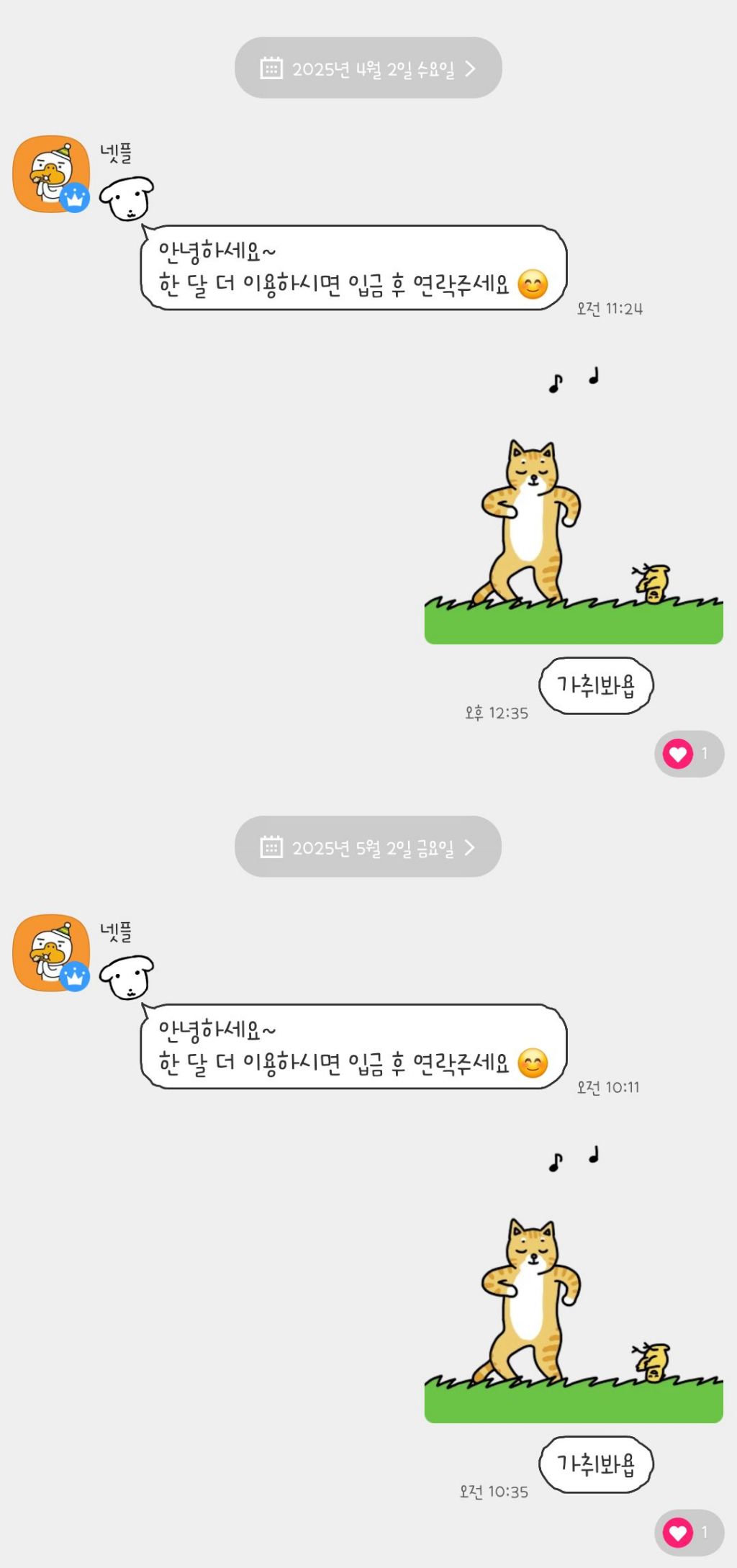Open the 2025년 4월 2일 수요일 date chip

368,68
